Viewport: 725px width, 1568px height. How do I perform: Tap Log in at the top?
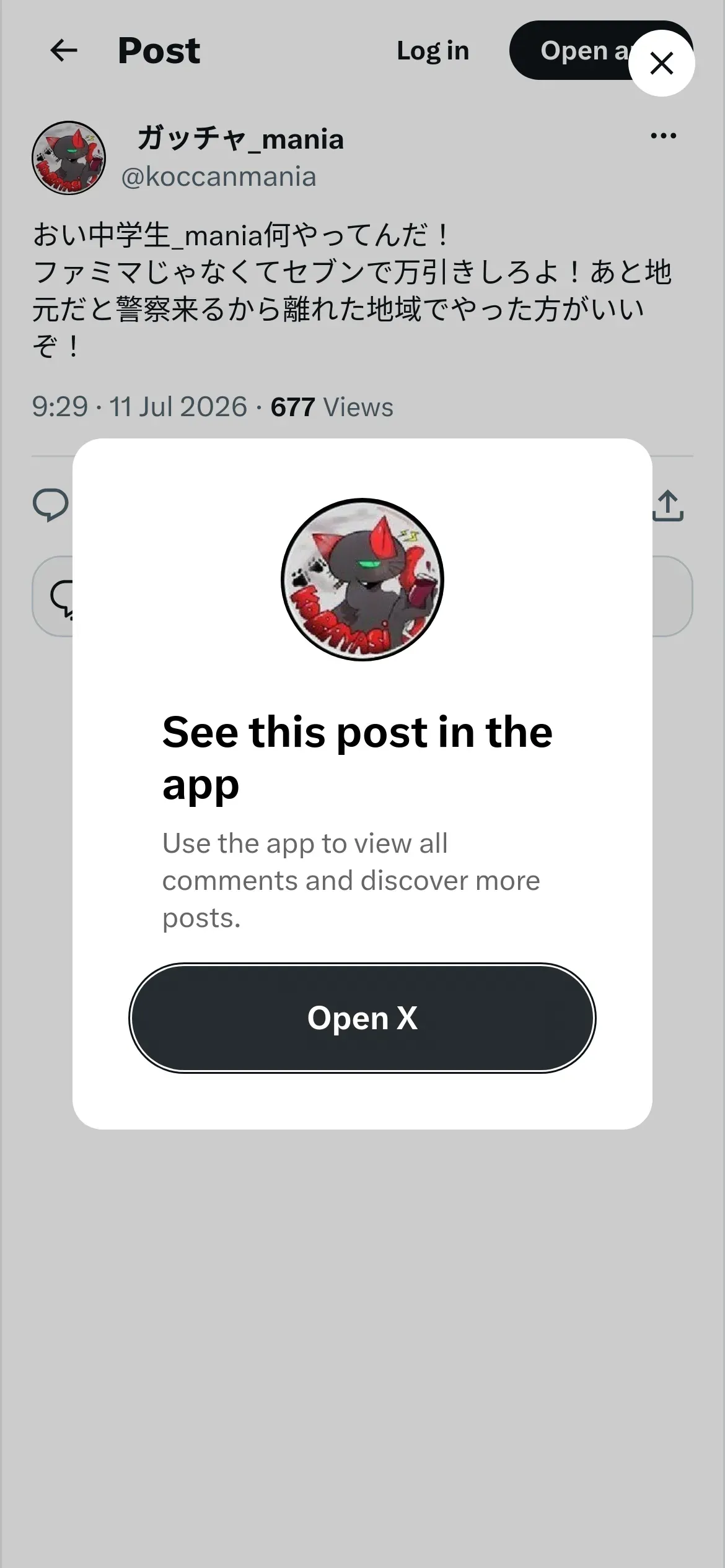tap(433, 51)
